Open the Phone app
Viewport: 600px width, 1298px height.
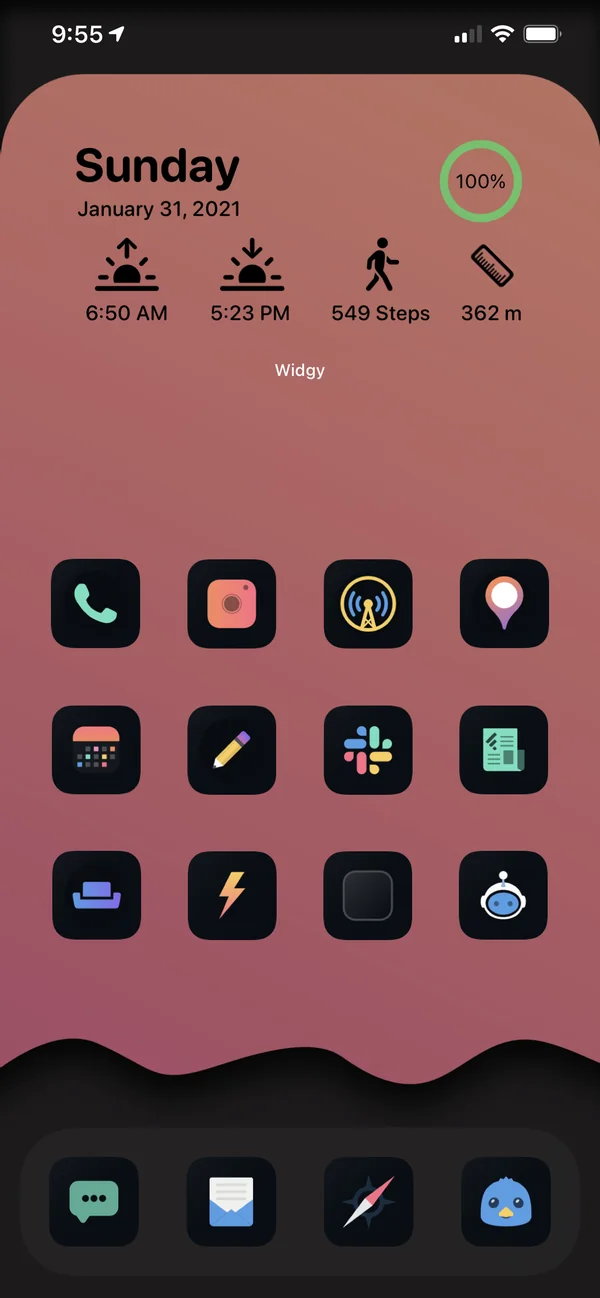click(x=95, y=603)
